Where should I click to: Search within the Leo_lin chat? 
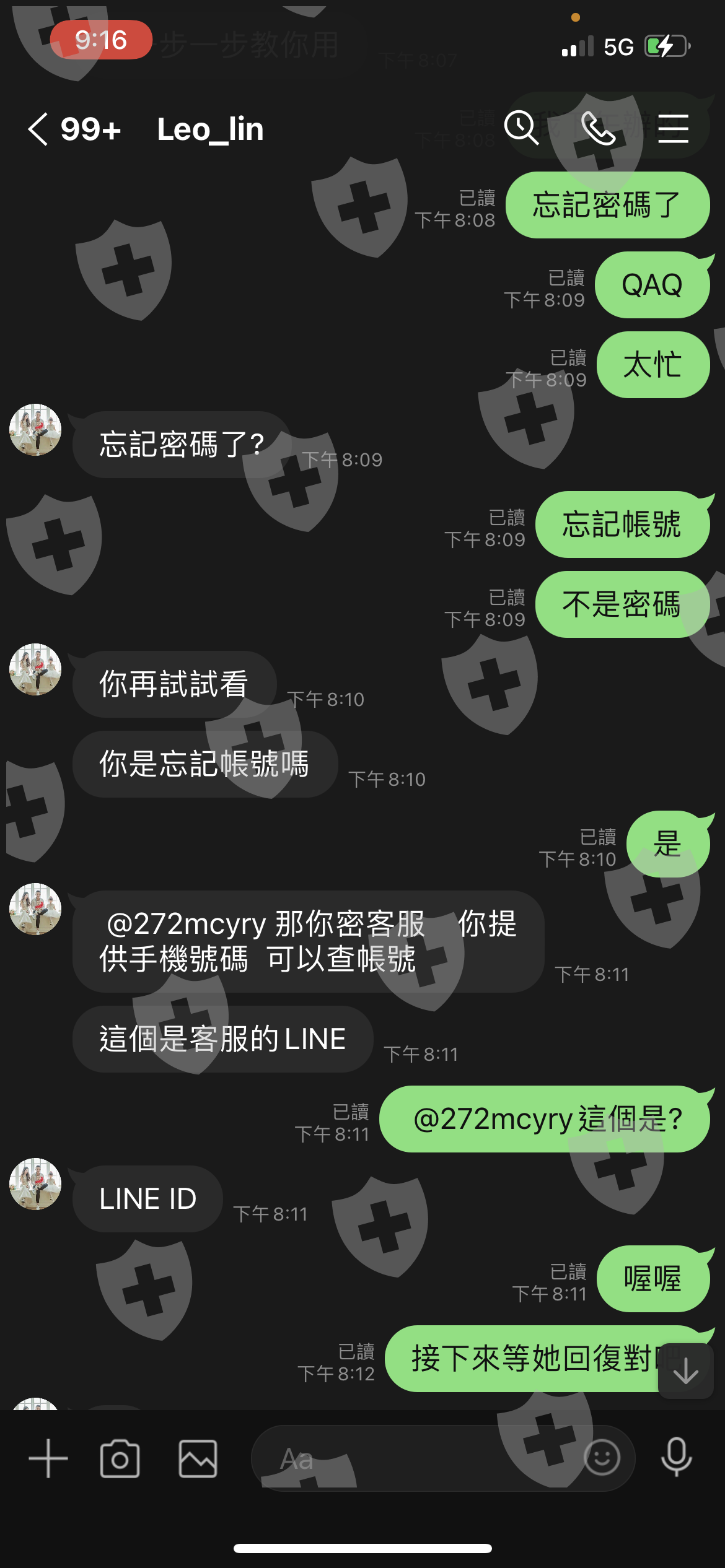(521, 128)
